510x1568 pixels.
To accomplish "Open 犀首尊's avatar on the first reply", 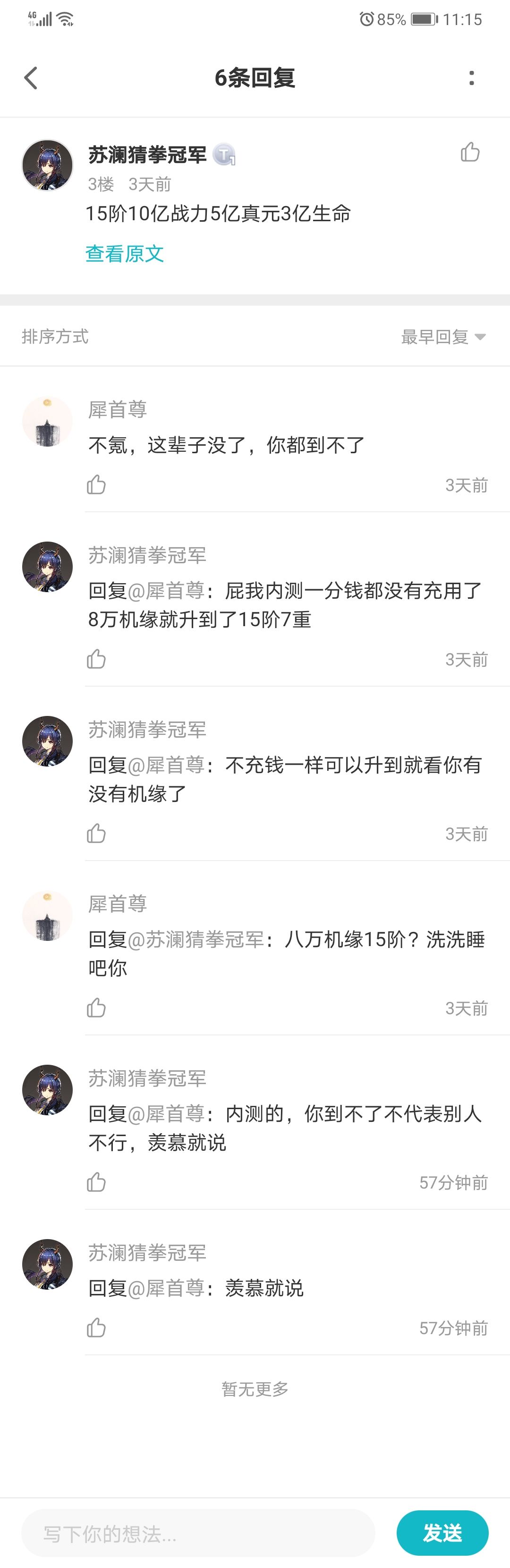I will [x=48, y=422].
